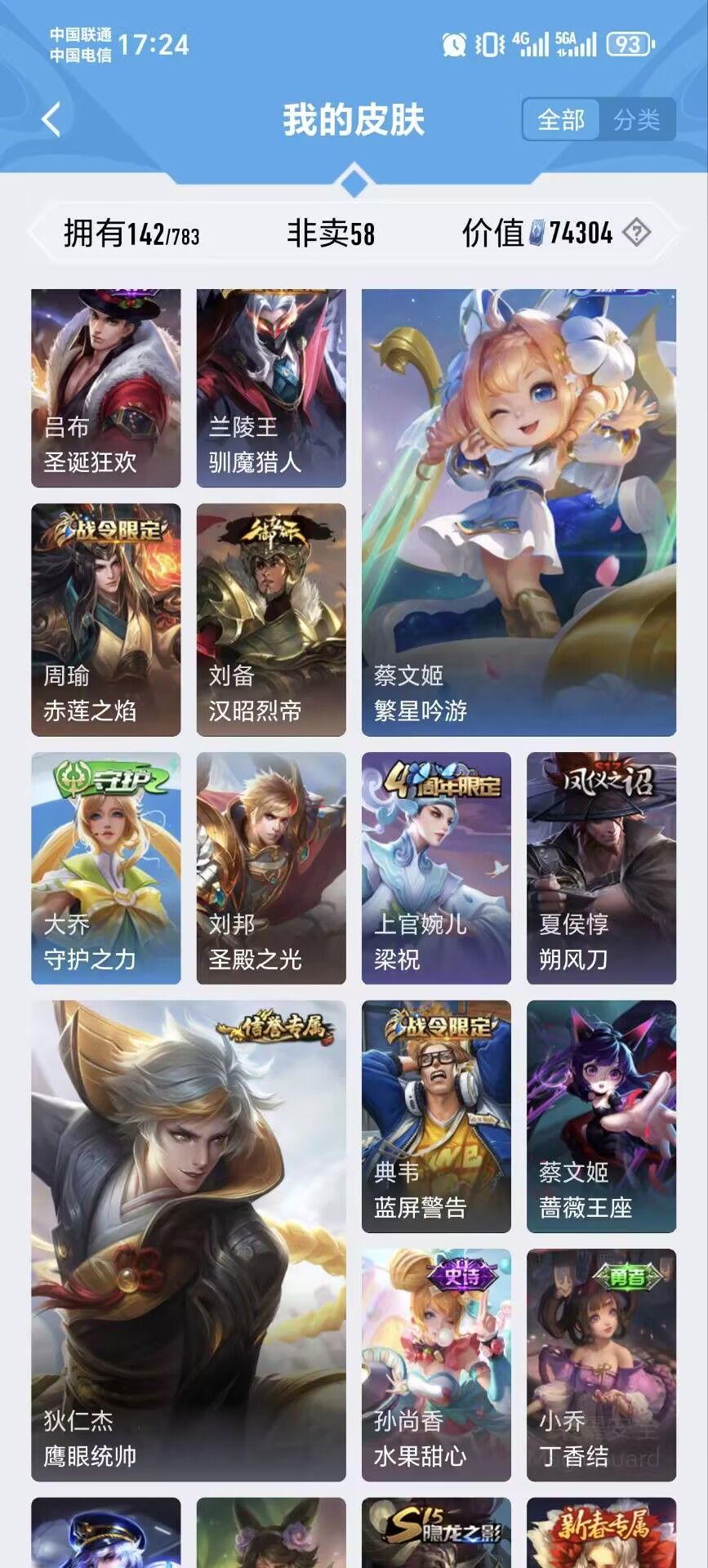708x1568 pixels.
Task: Open 吕布 圣诞狂欢 skin card
Action: pyautogui.click(x=106, y=388)
